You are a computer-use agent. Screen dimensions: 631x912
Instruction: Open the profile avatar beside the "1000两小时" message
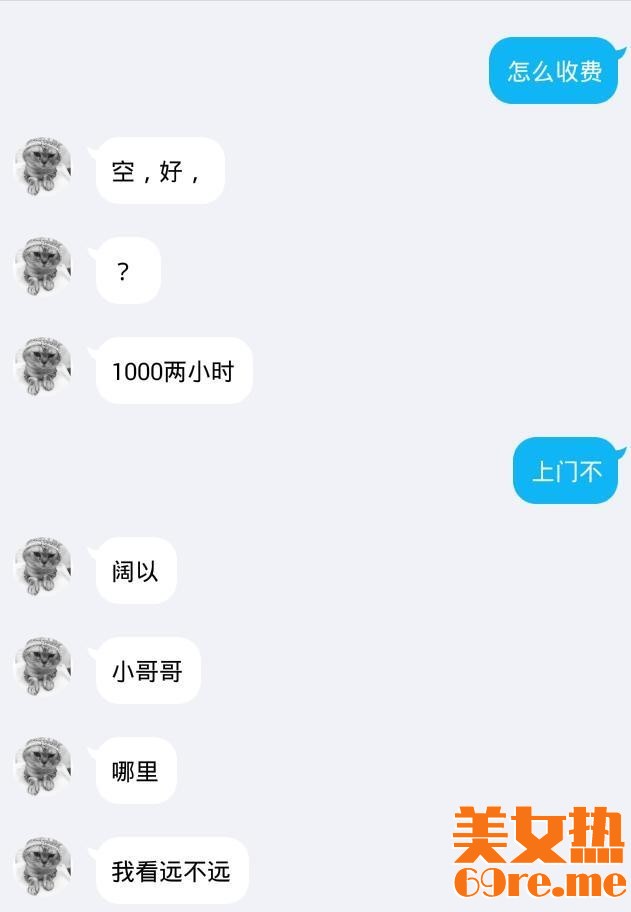[42, 367]
